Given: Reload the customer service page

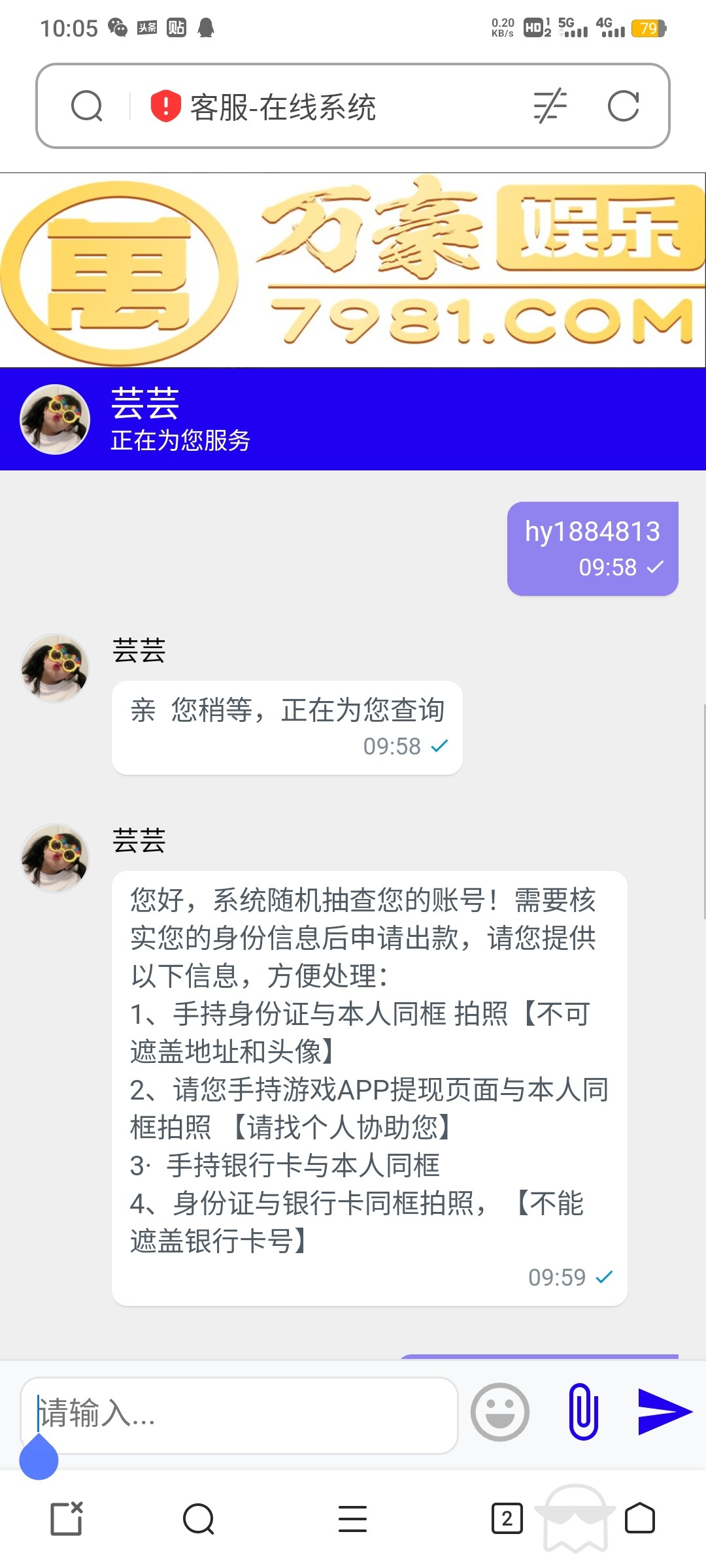Looking at the screenshot, I should tap(623, 106).
